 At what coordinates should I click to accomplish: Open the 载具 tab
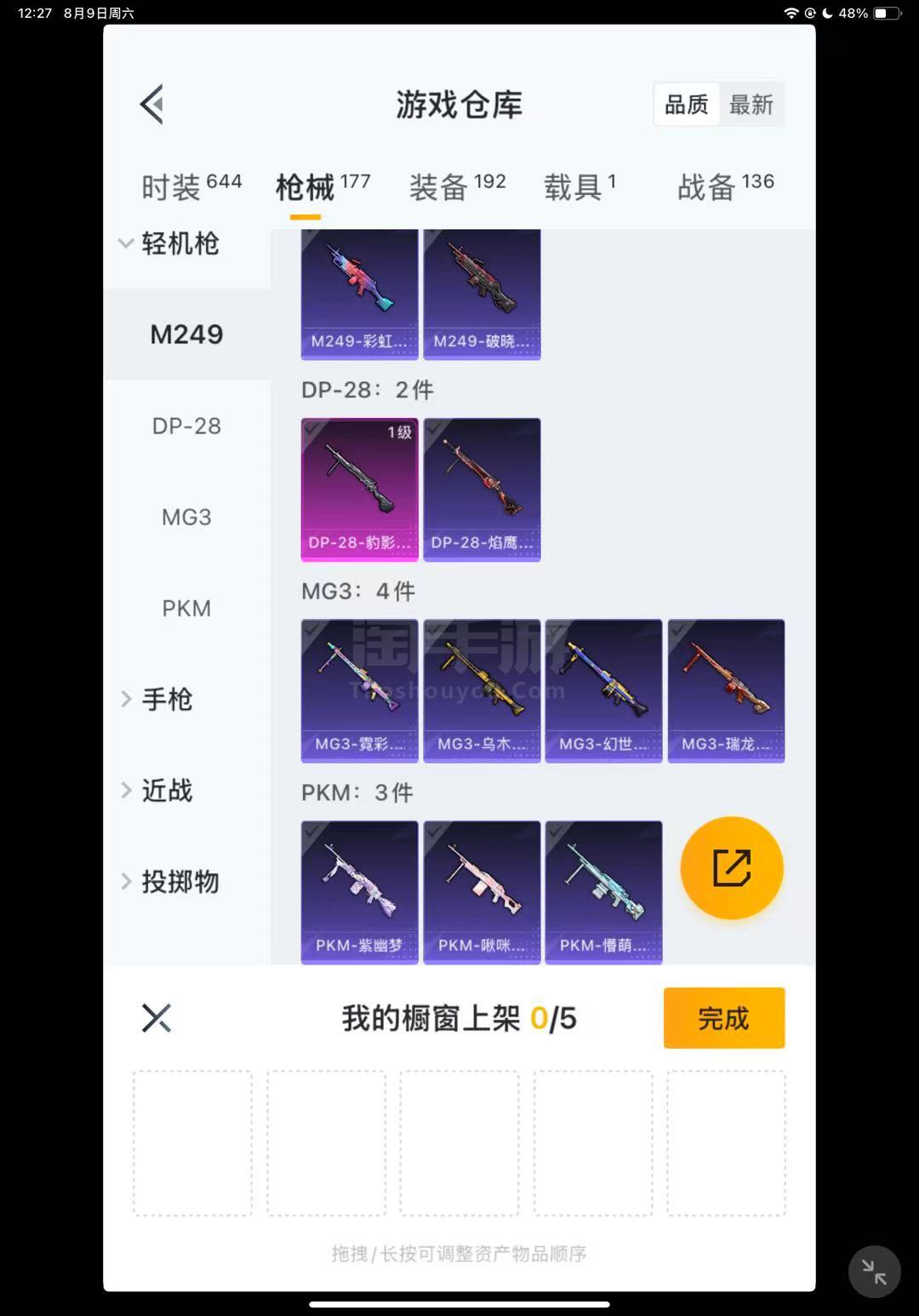click(579, 186)
